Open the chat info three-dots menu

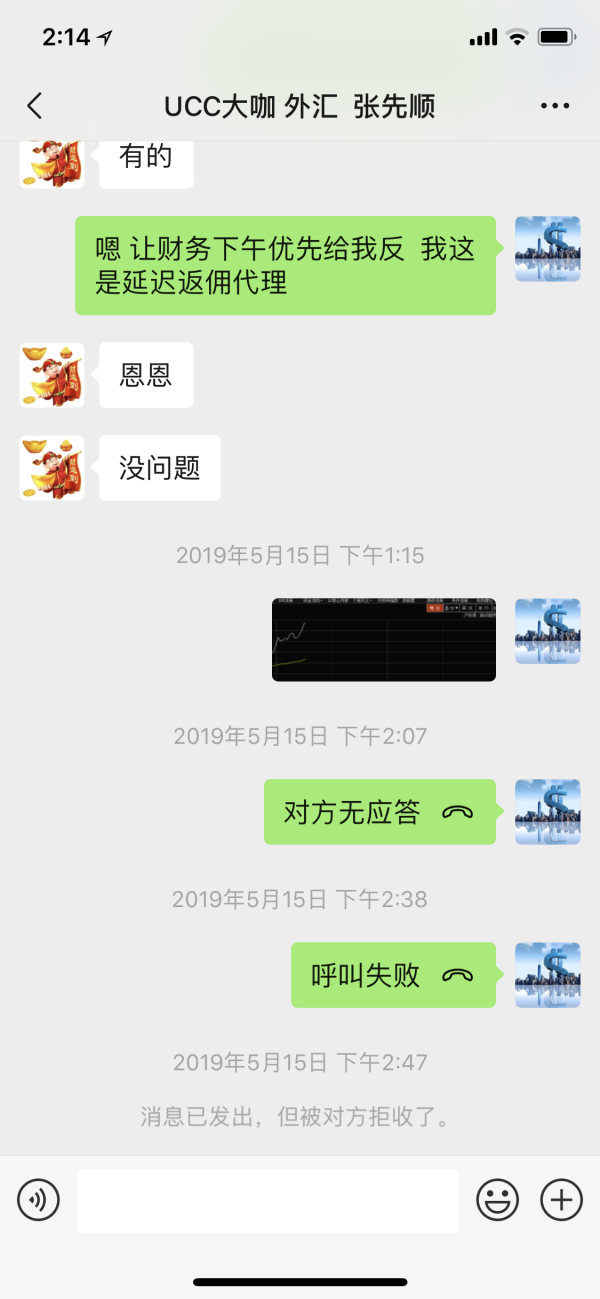pos(554,106)
